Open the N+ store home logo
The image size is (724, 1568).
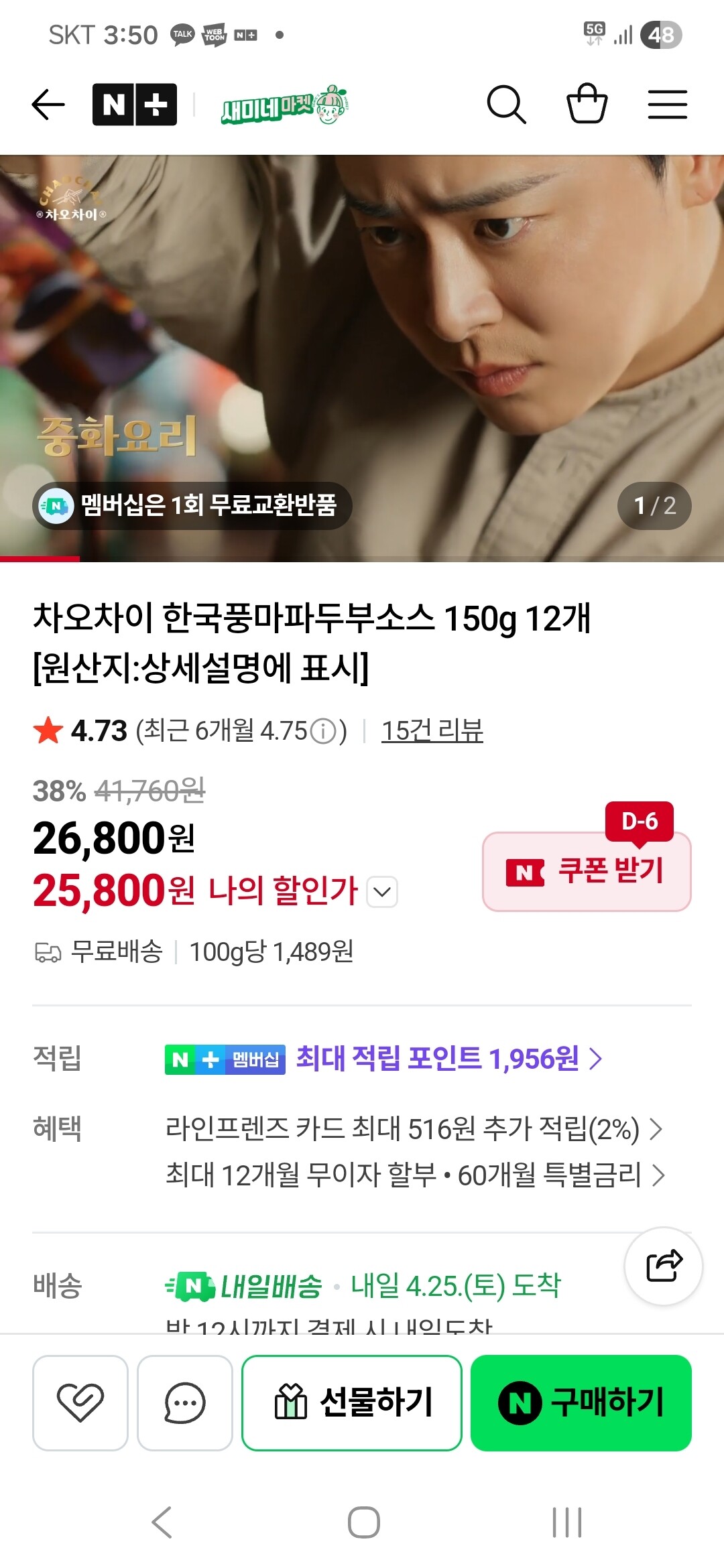[135, 105]
